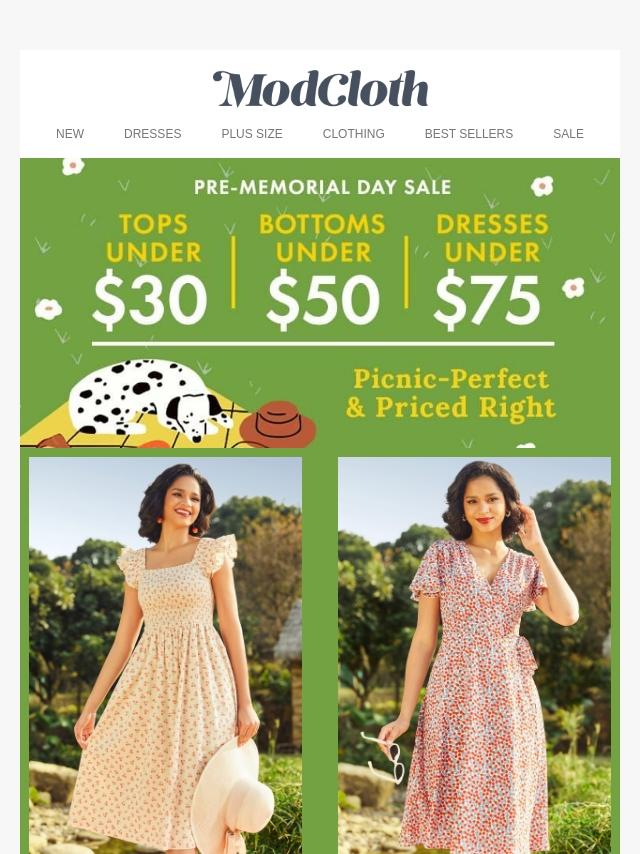The image size is (640, 854).
Task: View the BEST SELLERS page
Action: click(468, 134)
